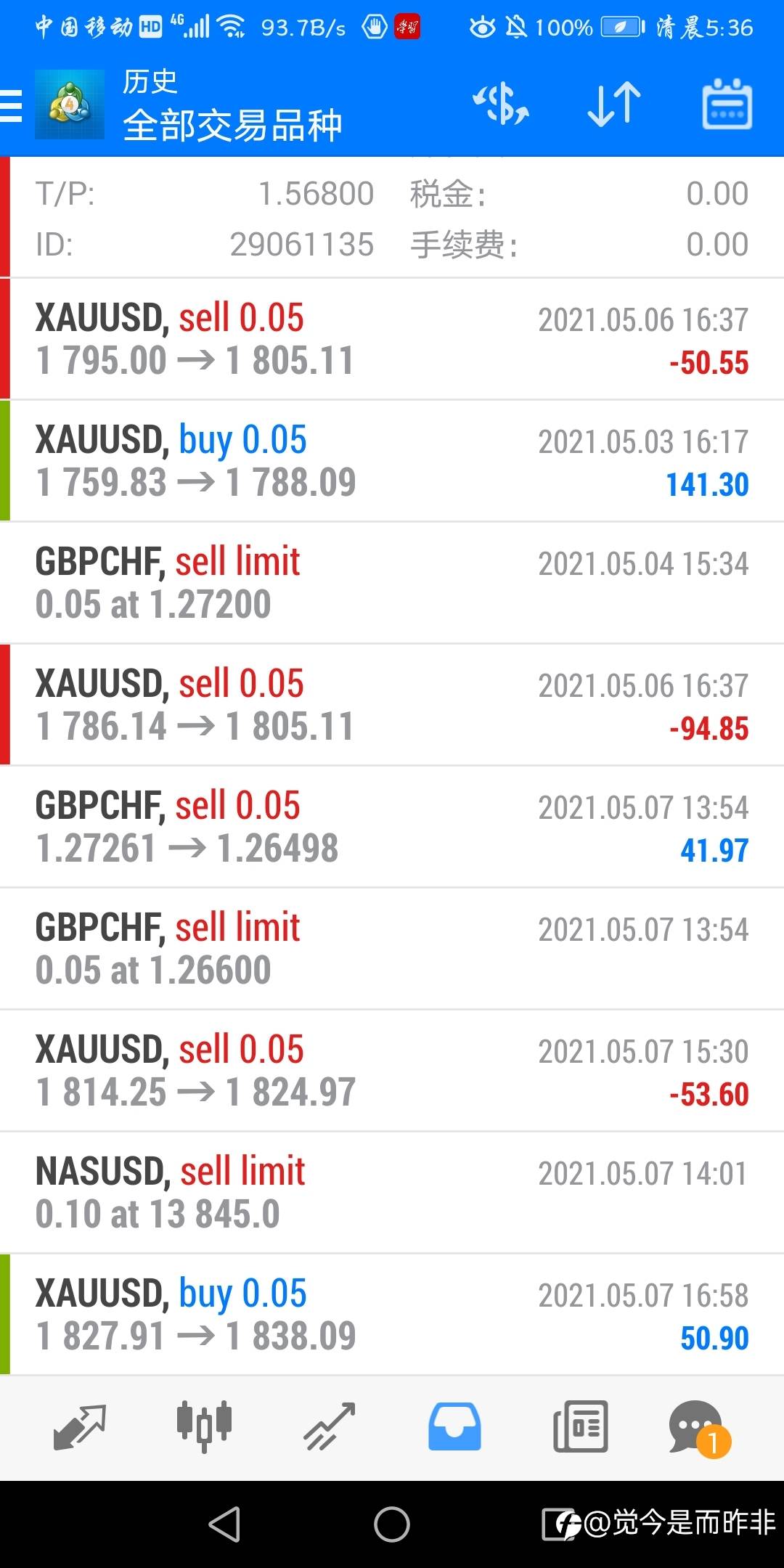
Task: Expand the GBPCHF sell trade with 41.97 profit
Action: click(392, 827)
